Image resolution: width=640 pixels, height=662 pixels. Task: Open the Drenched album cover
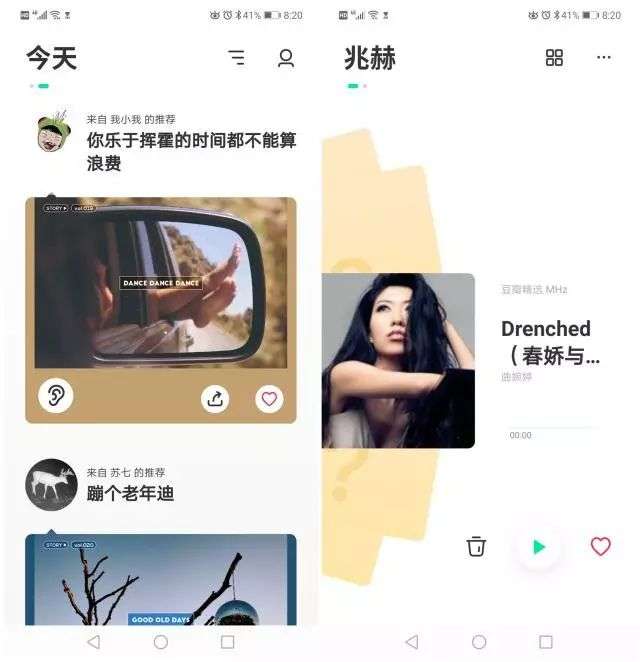pos(398,360)
